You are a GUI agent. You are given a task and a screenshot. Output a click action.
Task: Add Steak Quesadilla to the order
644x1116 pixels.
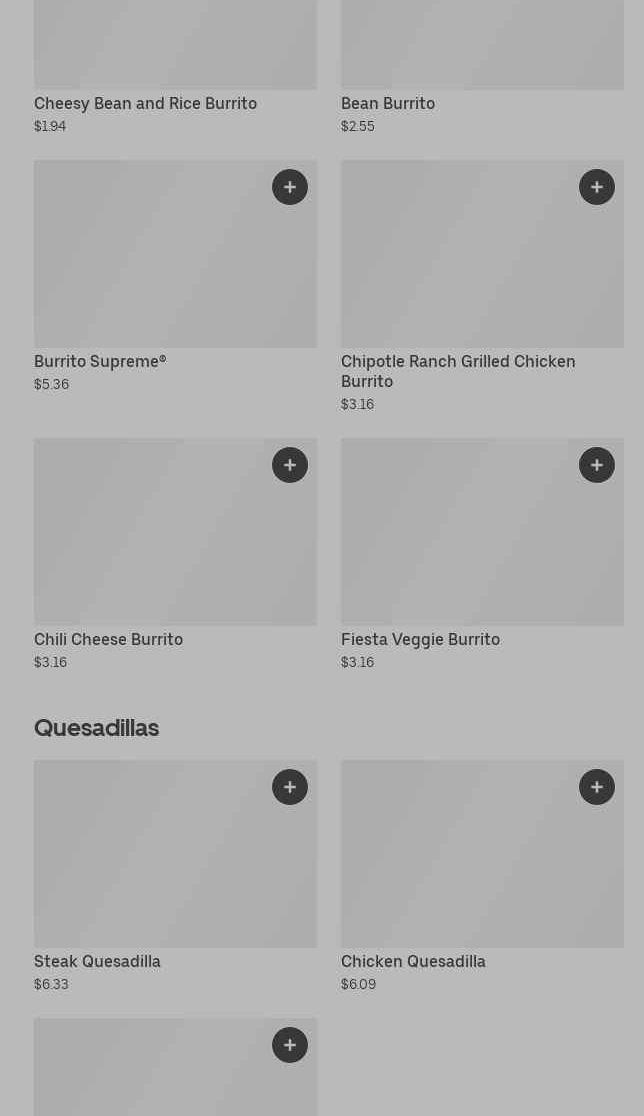pos(290,787)
